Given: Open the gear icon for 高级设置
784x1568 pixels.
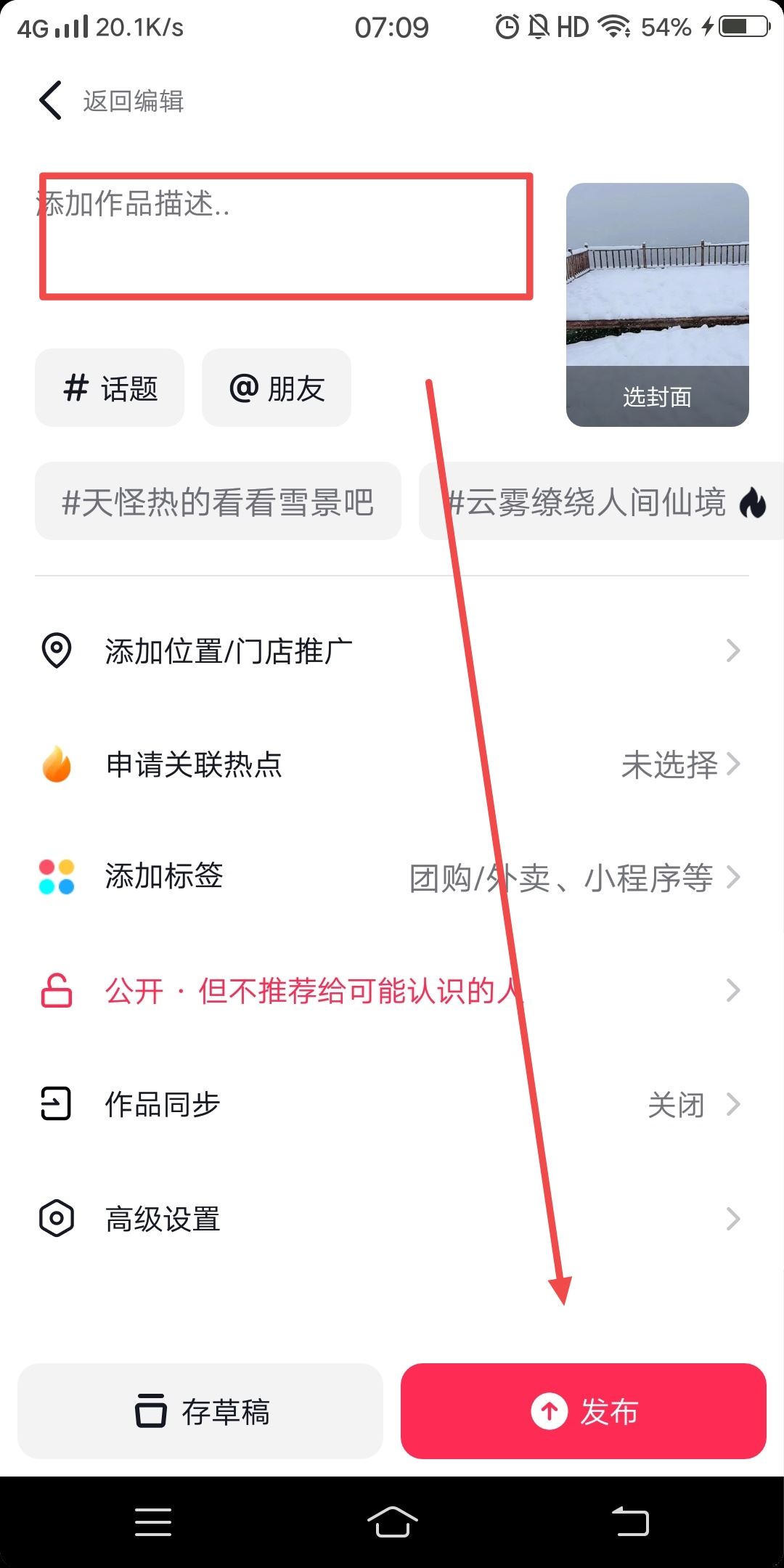Looking at the screenshot, I should pyautogui.click(x=57, y=1218).
